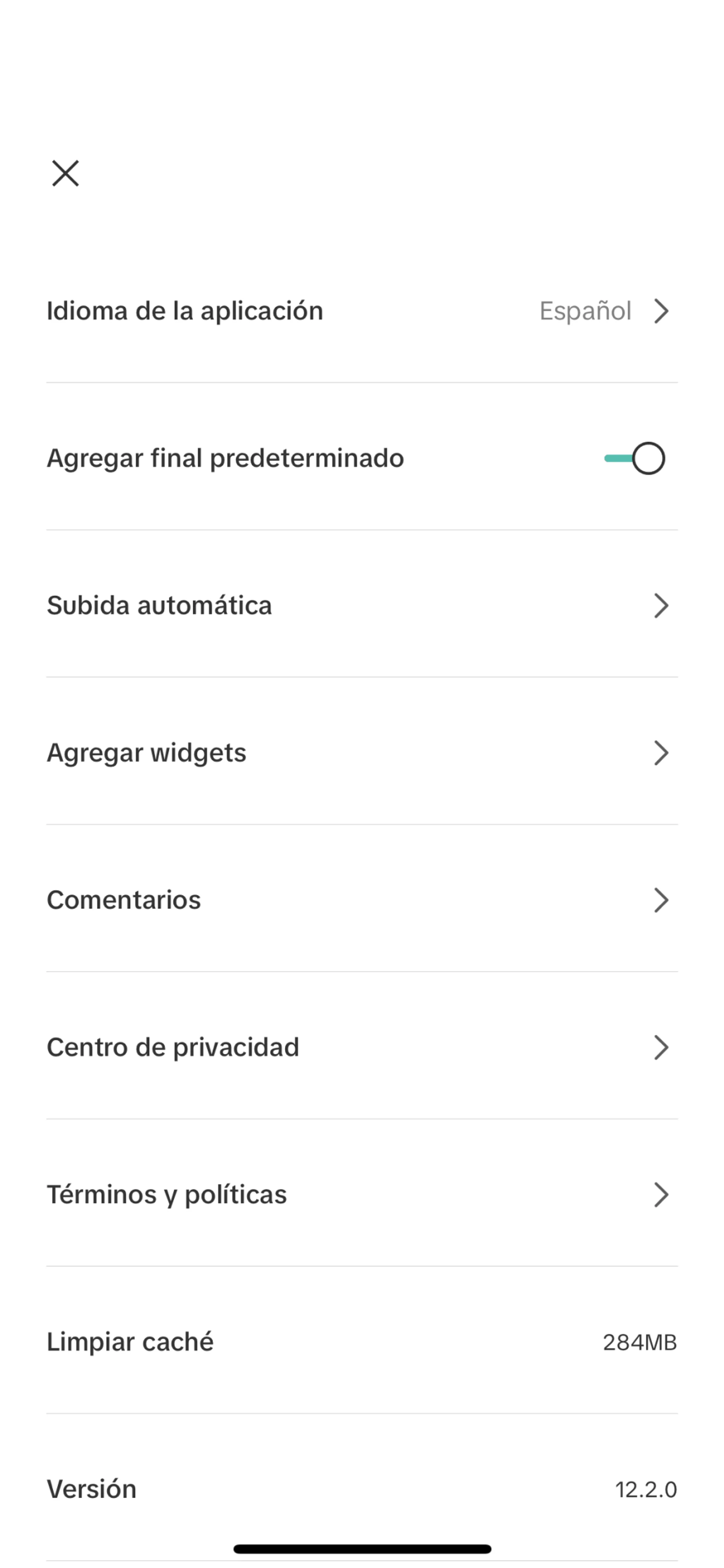The image size is (724, 1568).
Task: Open Subida automática settings
Action: 362,606
